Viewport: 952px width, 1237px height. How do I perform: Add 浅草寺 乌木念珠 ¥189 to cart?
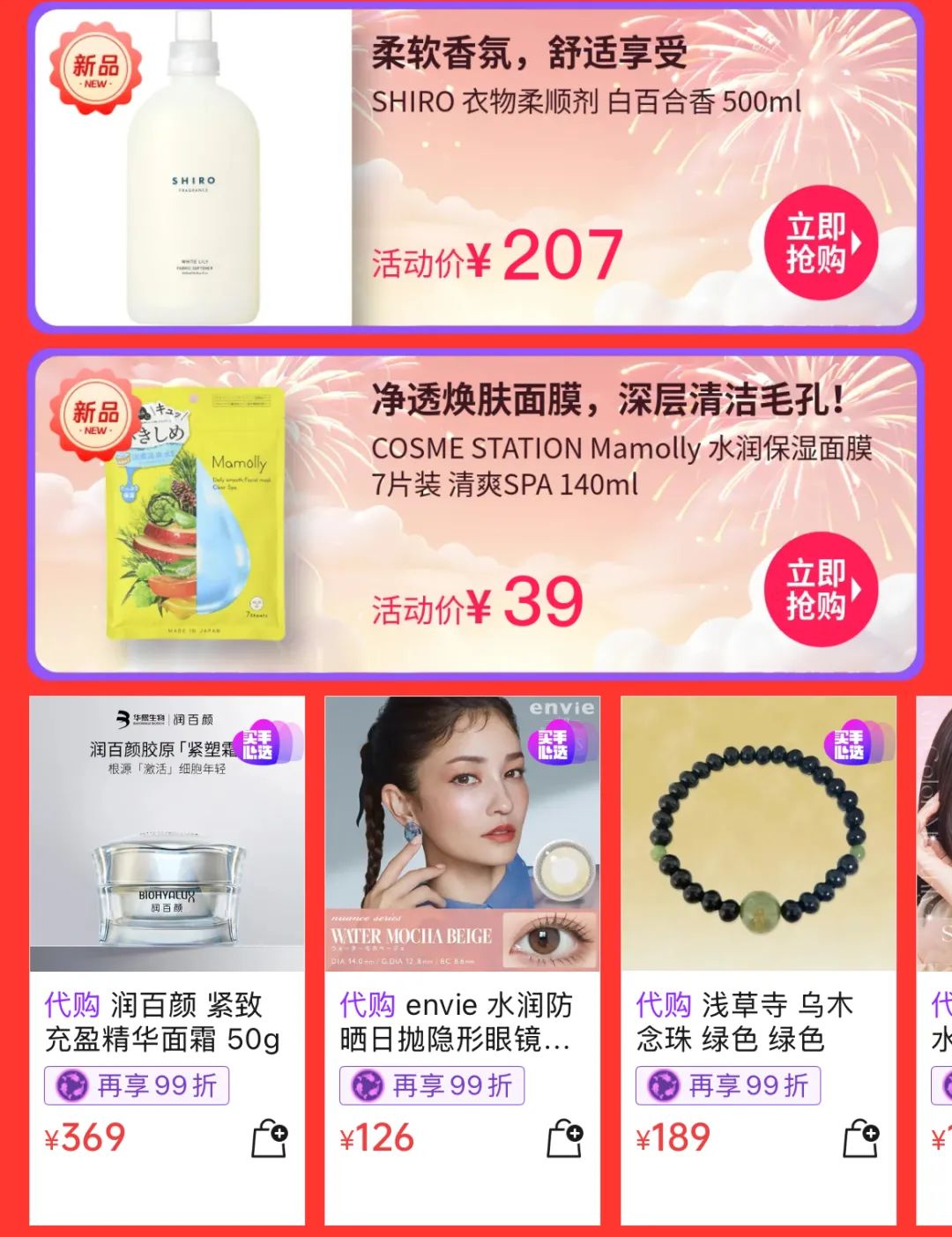(860, 1138)
